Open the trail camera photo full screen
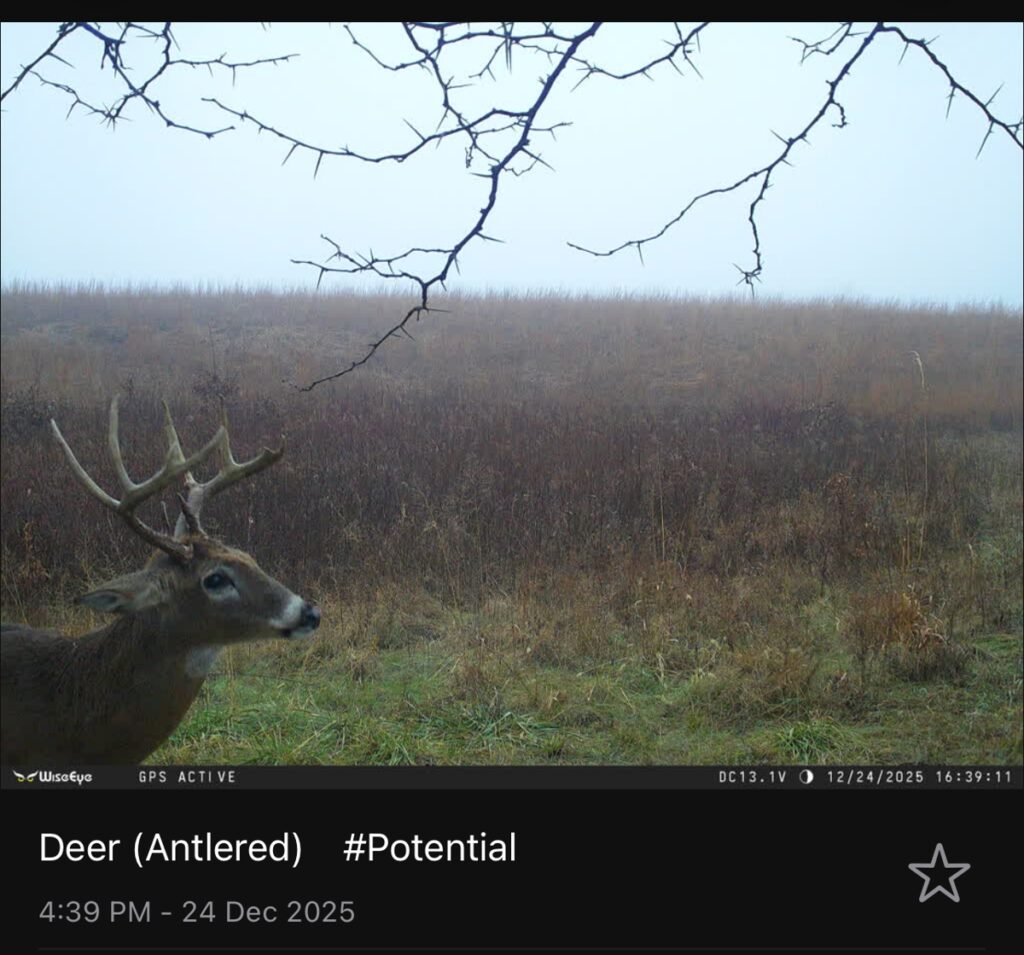This screenshot has height=955, width=1024. click(512, 400)
